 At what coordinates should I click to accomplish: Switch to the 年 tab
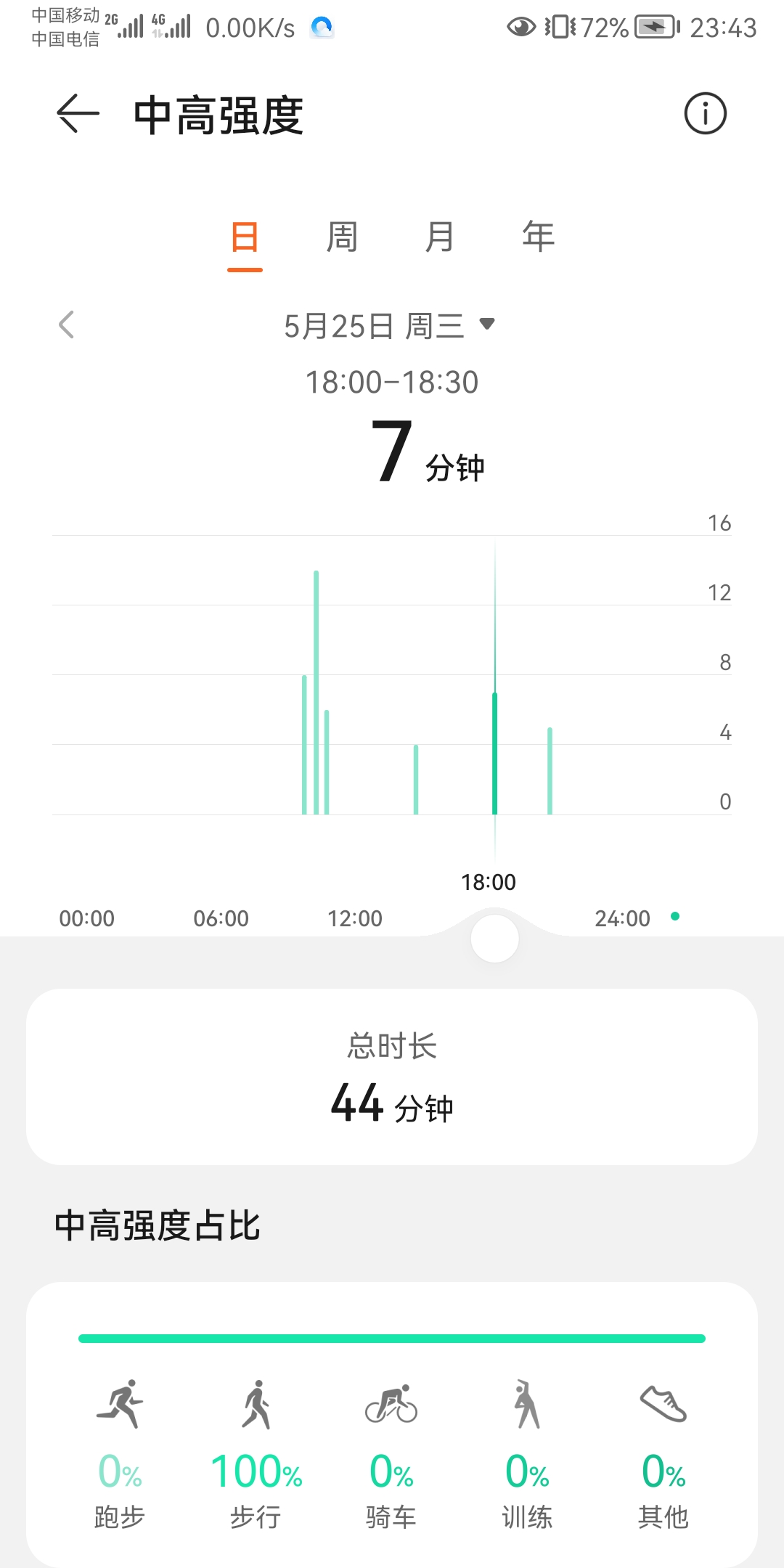pos(538,237)
